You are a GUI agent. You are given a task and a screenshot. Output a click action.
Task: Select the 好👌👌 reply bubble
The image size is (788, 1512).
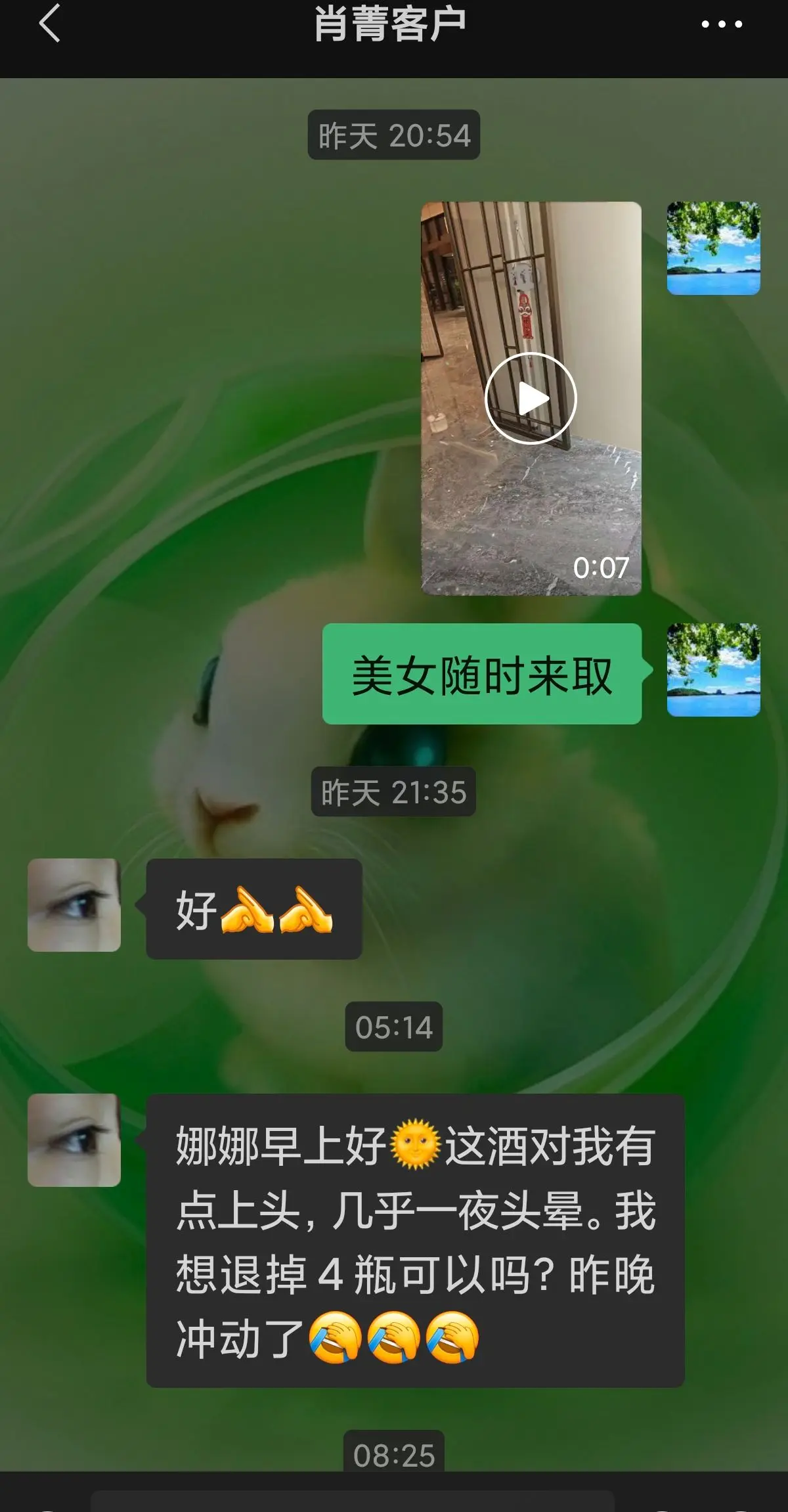253,908
